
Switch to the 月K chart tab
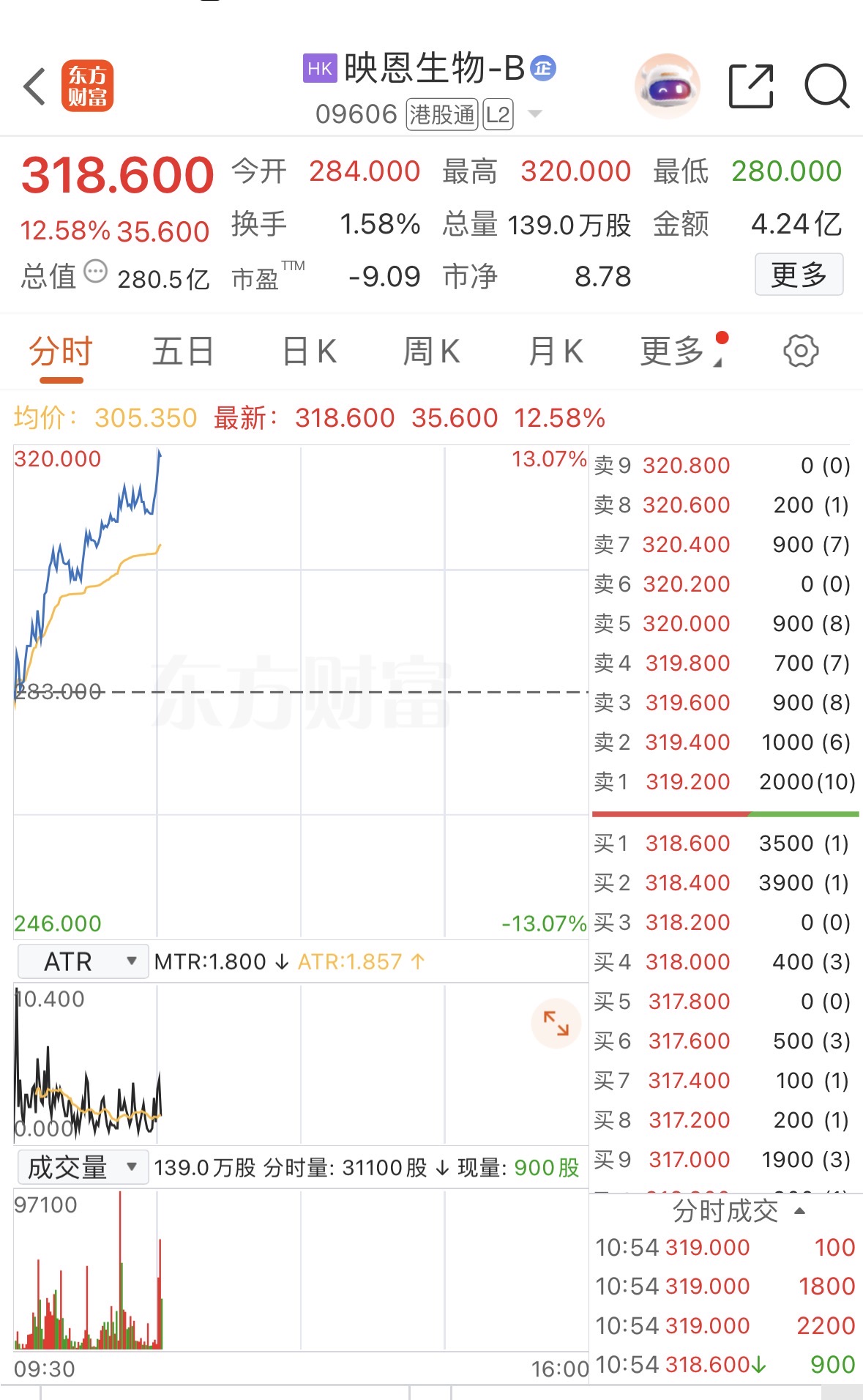[556, 351]
